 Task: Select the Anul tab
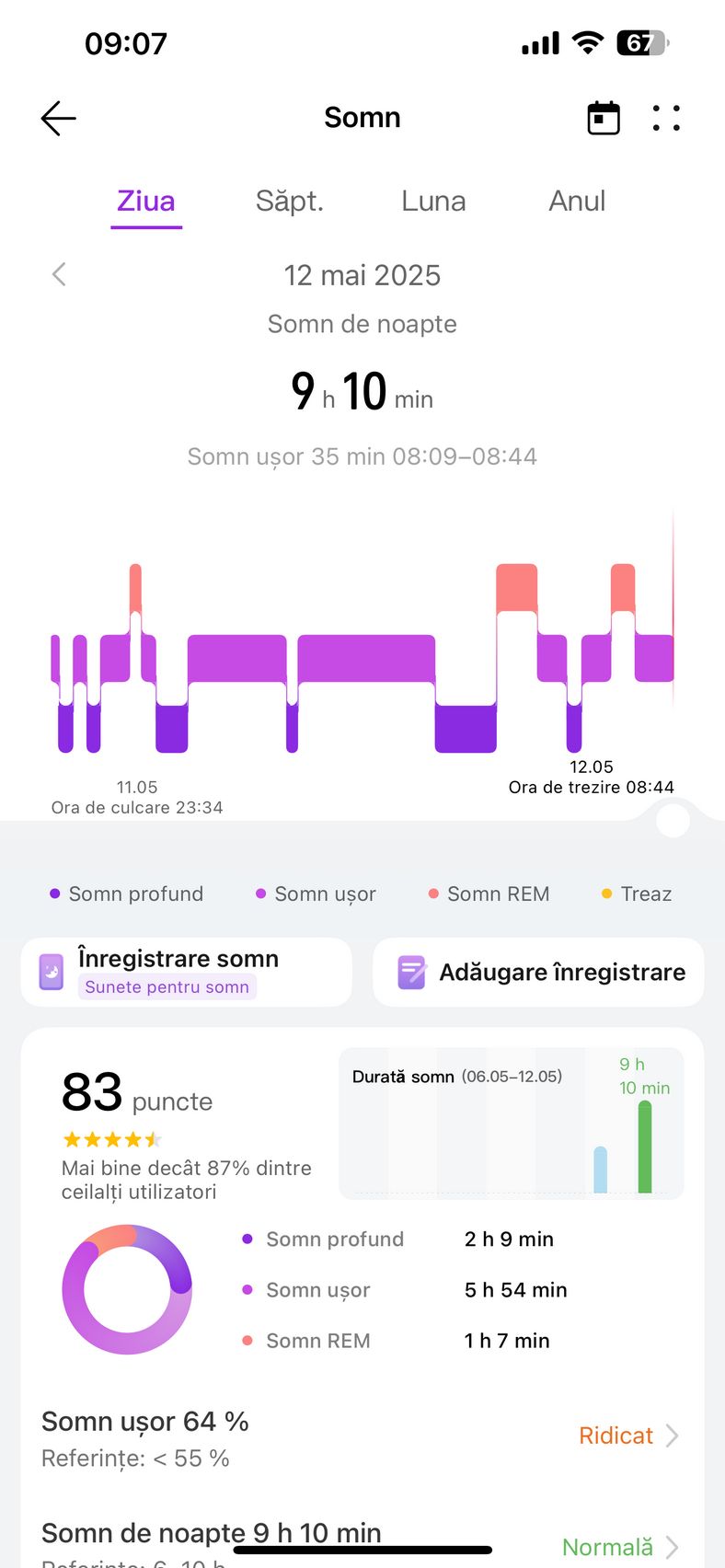[x=577, y=201]
